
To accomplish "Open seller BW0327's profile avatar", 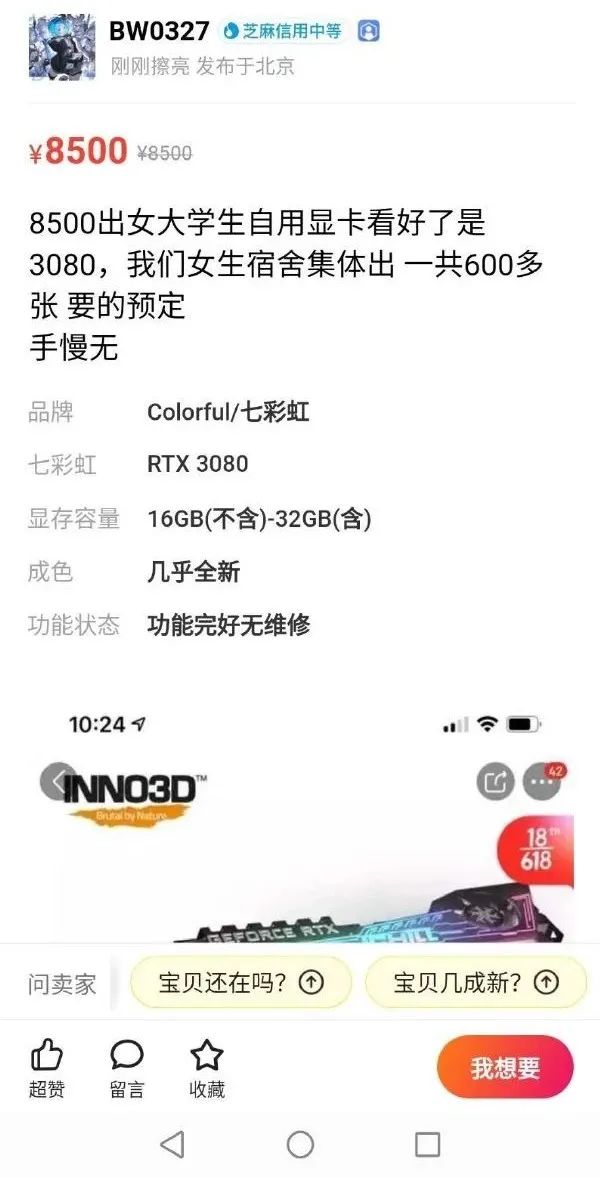I will pos(61,47).
